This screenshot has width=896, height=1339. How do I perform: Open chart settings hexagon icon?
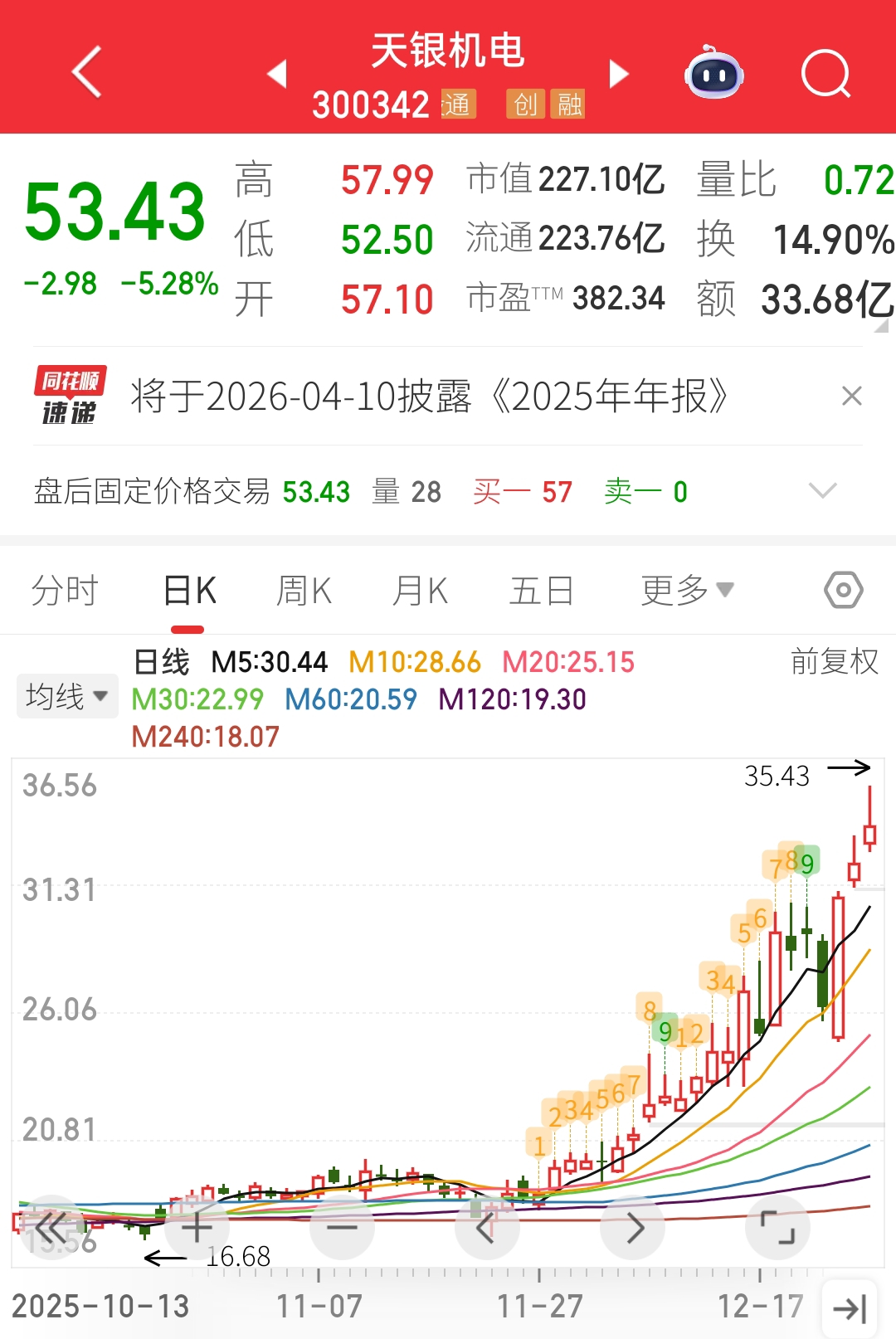[x=844, y=591]
